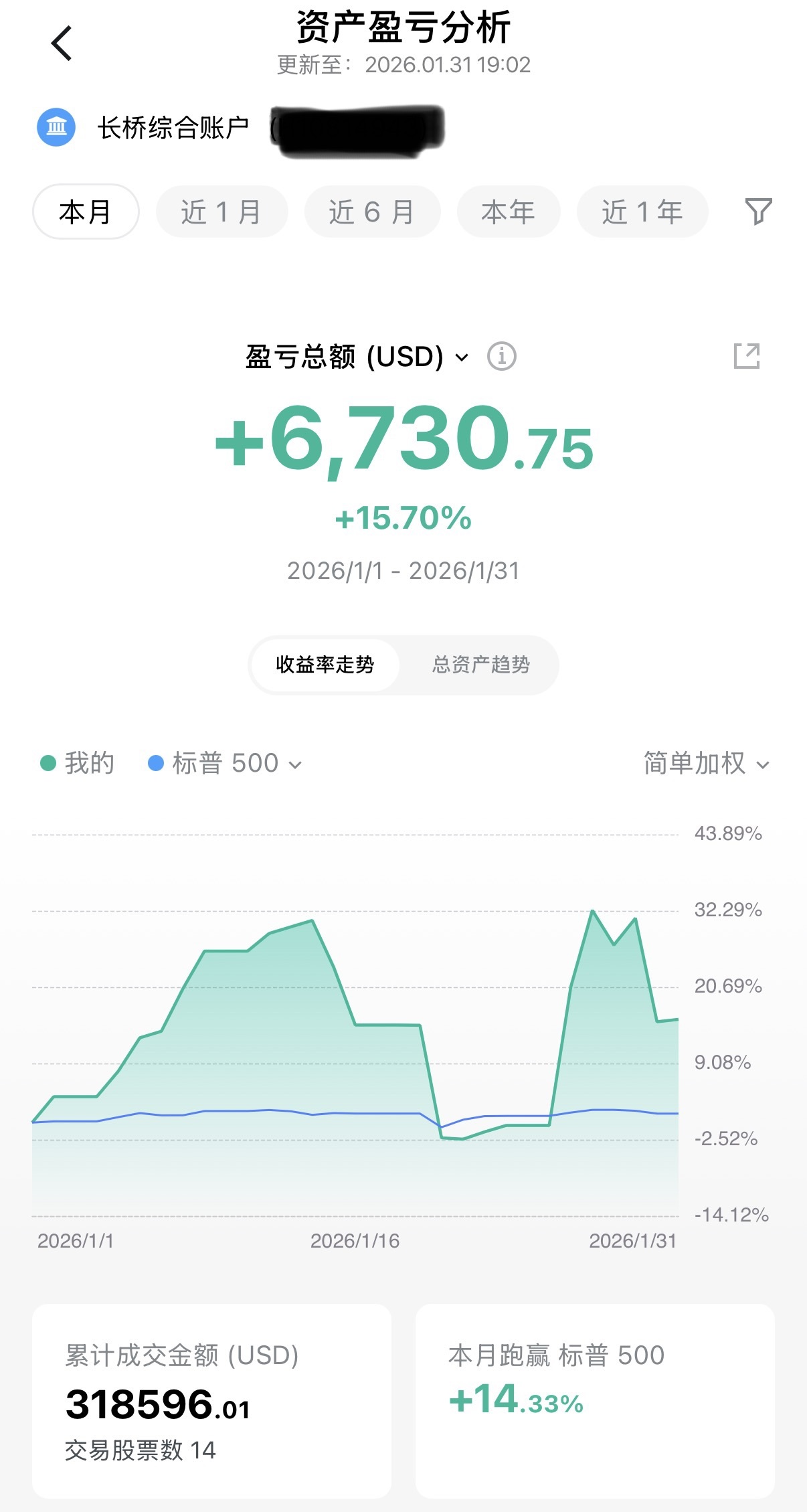Go back using the top-left arrow
The height and width of the screenshot is (1512, 807).
(62, 44)
